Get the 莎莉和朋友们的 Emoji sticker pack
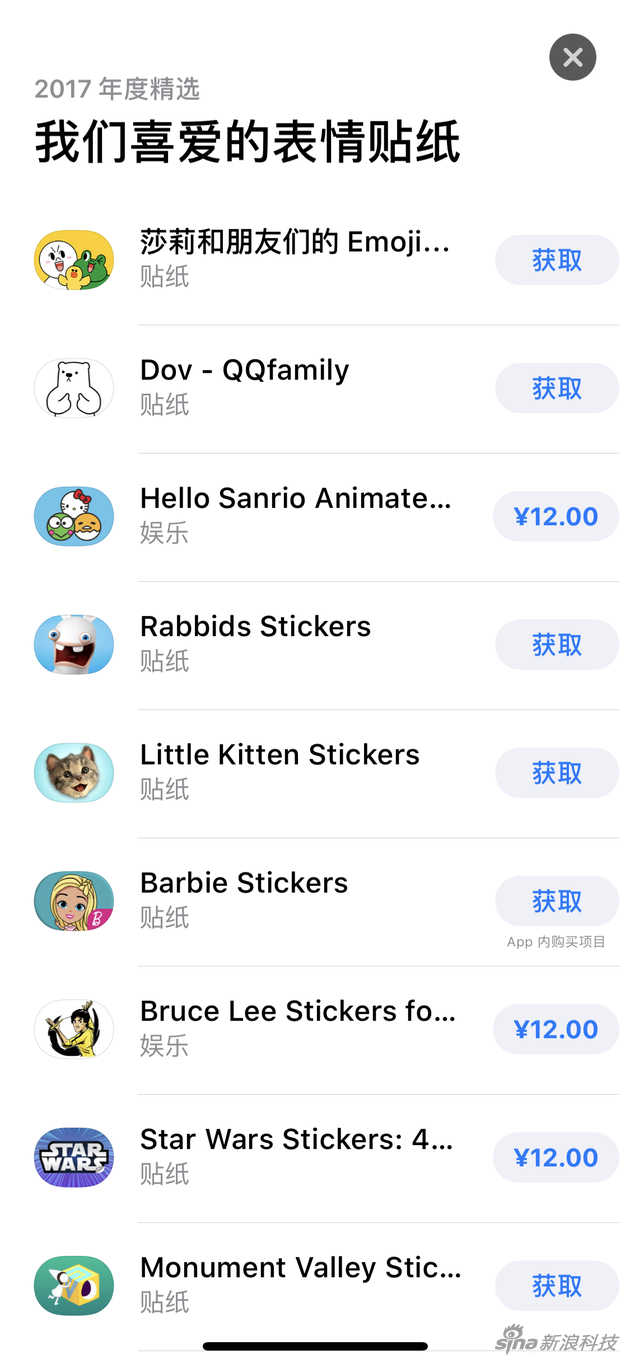 [x=556, y=260]
